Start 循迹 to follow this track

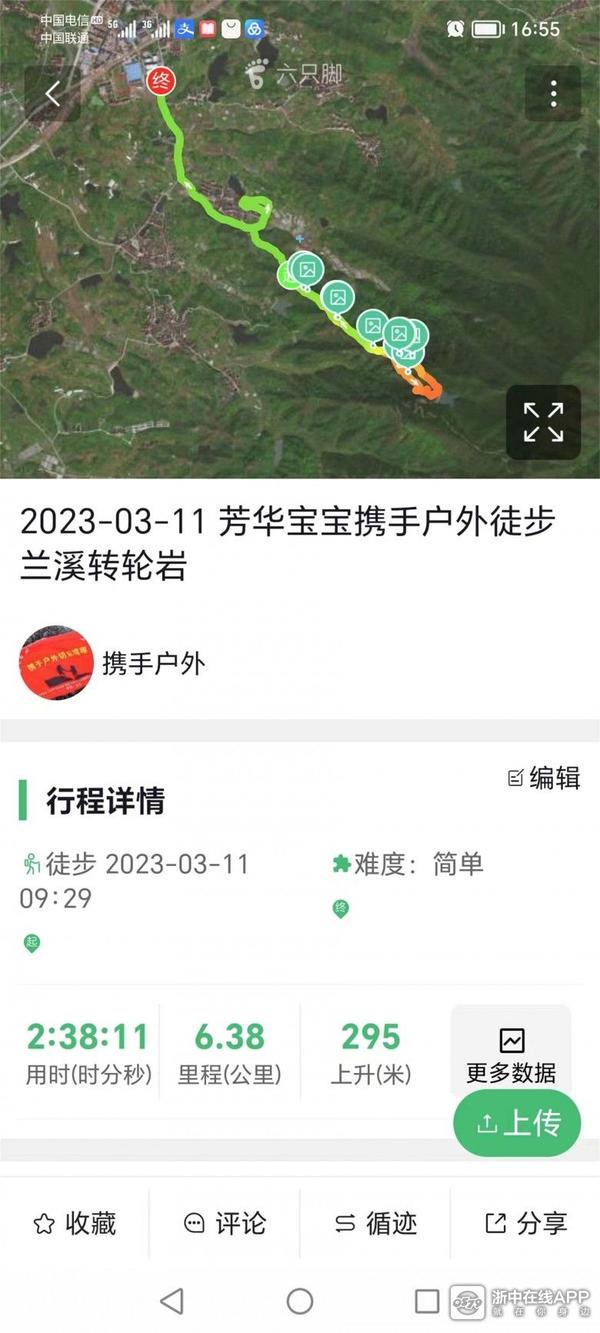pyautogui.click(x=375, y=1223)
